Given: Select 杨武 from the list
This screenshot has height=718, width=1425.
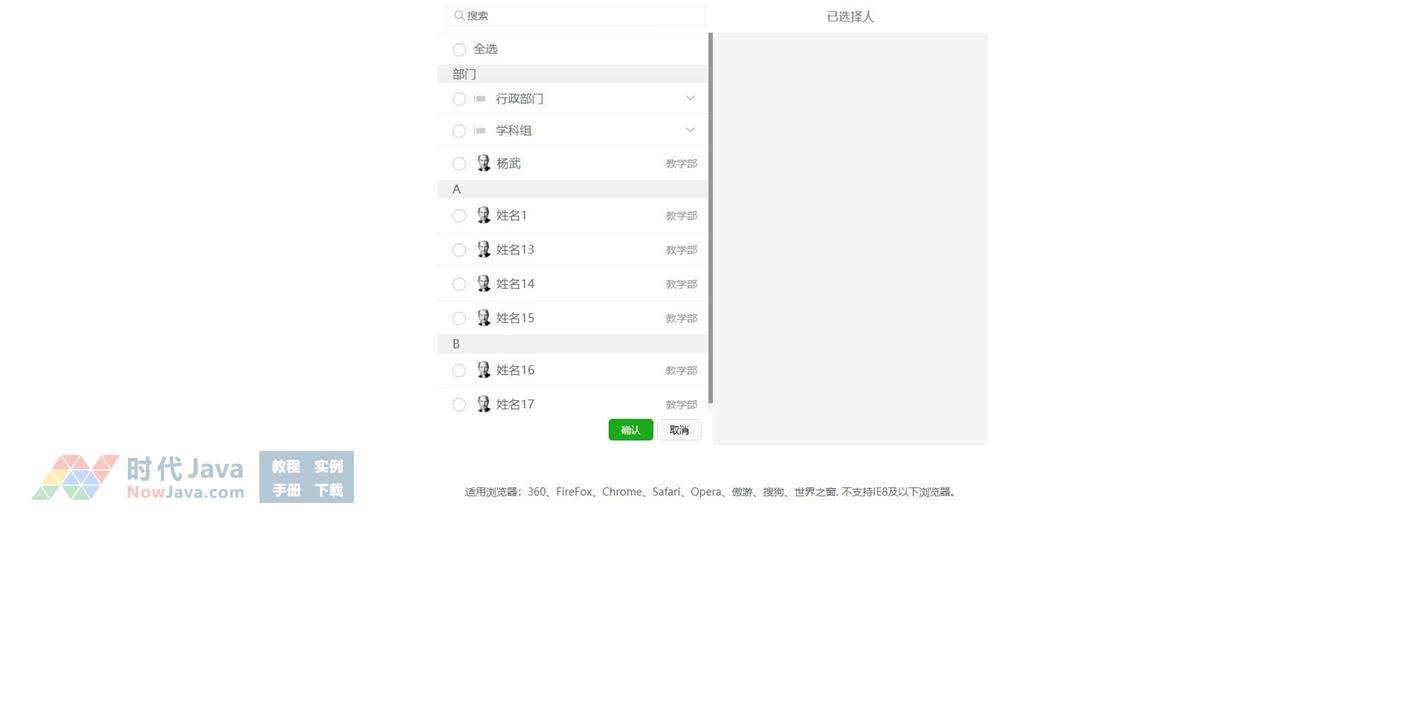Looking at the screenshot, I should click(459, 164).
